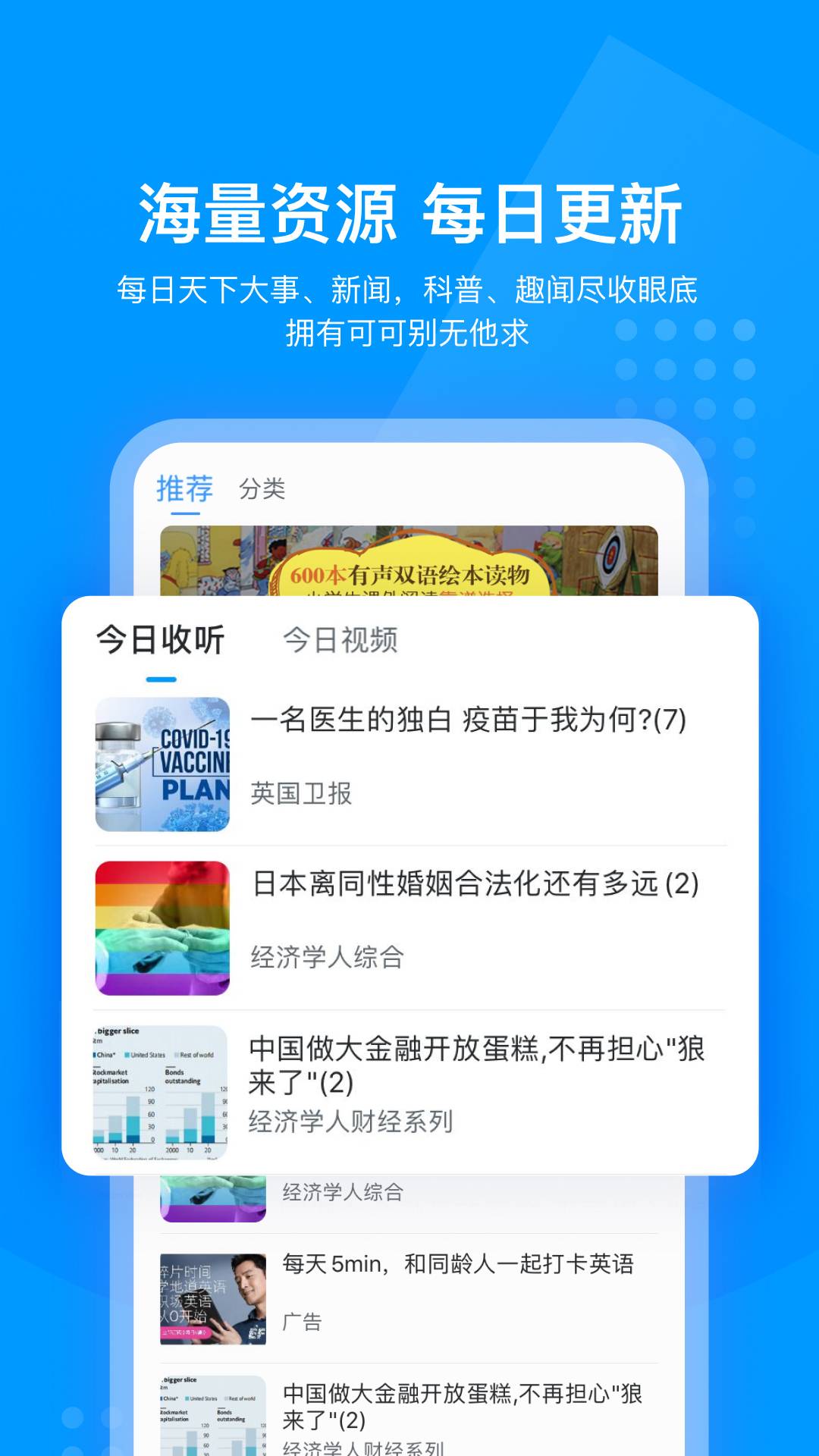819x1456 pixels.
Task: Select the 今日收听 tab
Action: point(159,641)
